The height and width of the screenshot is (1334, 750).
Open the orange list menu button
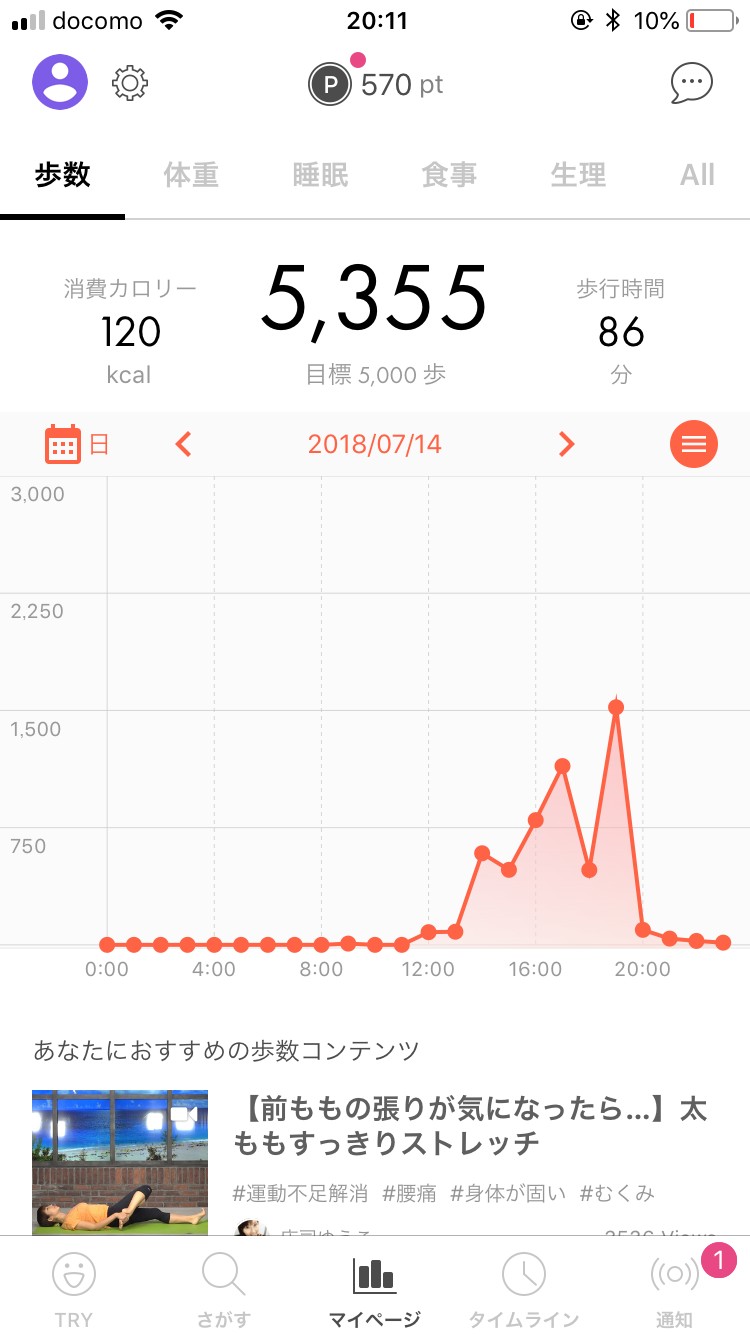693,444
